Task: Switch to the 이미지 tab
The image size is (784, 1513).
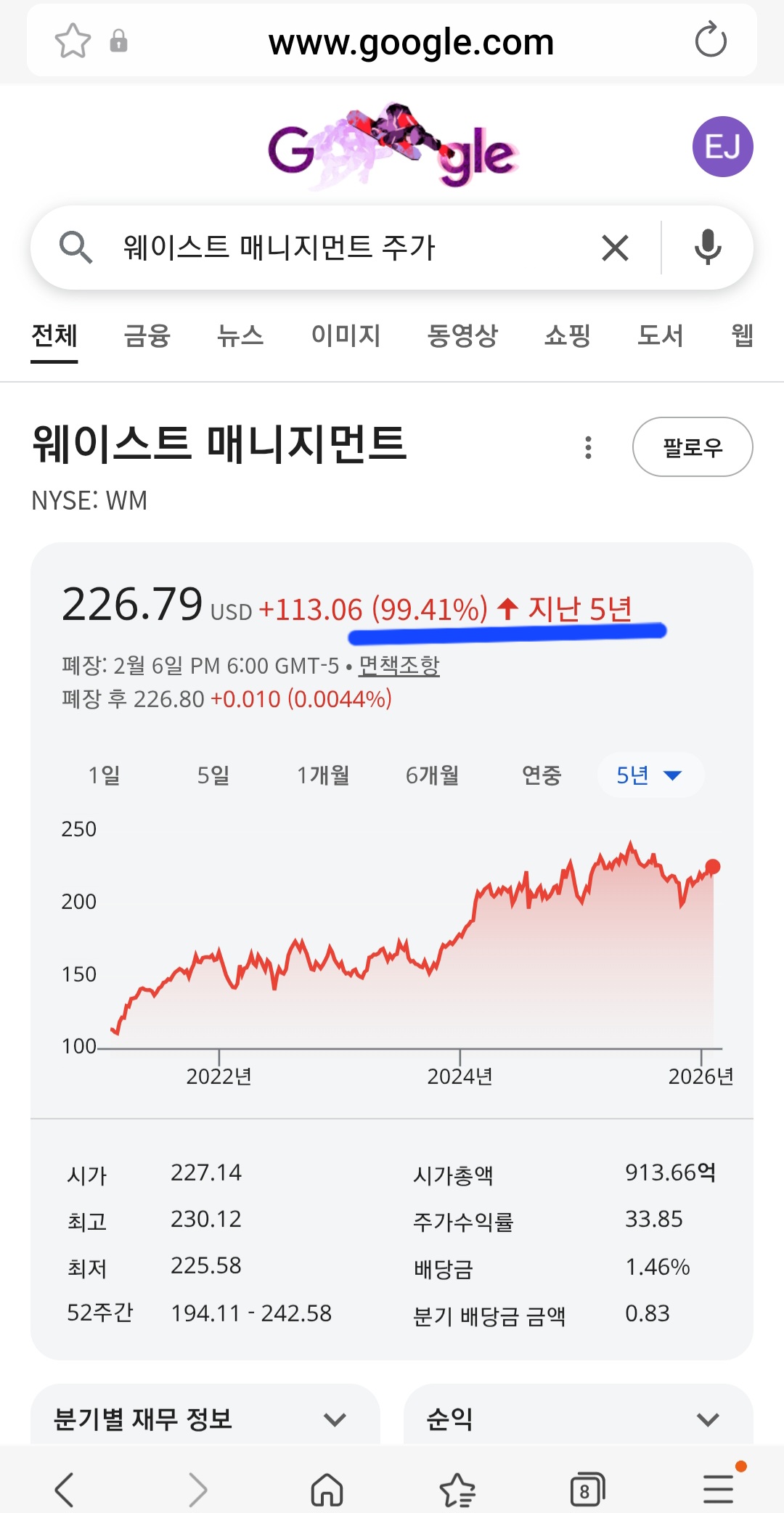Action: coord(346,335)
